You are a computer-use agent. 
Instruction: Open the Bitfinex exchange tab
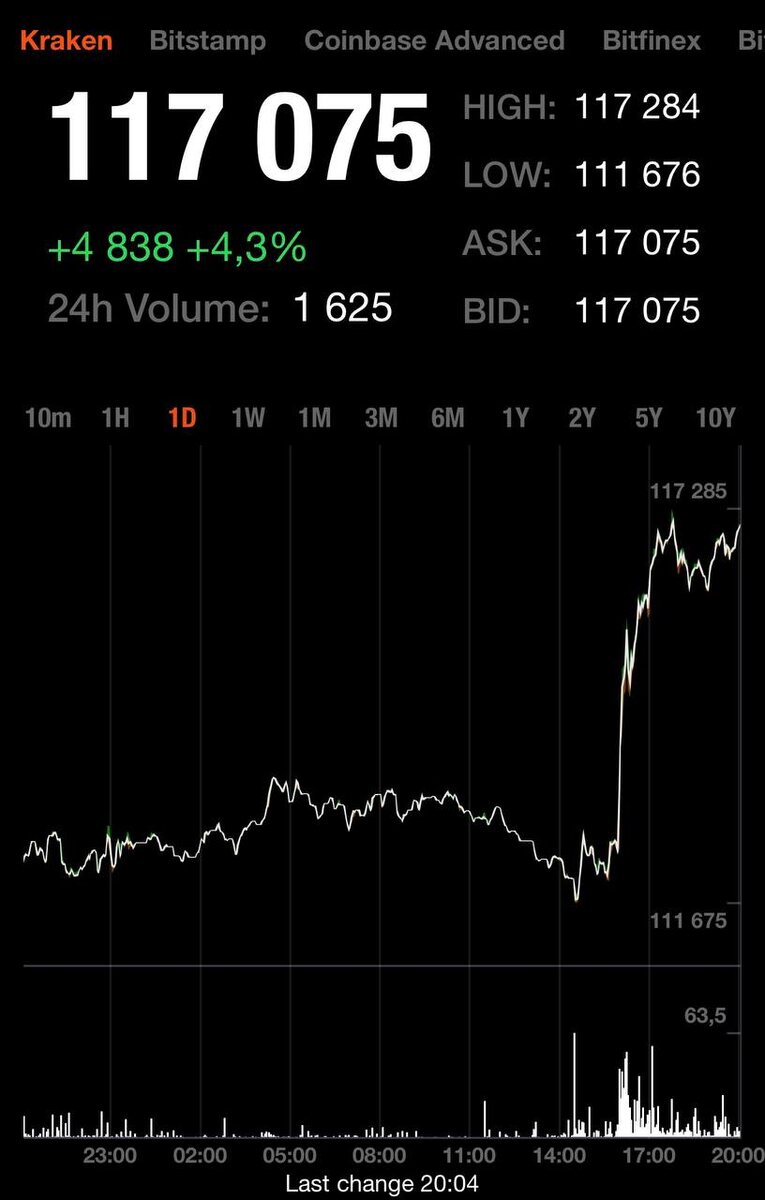pyautogui.click(x=652, y=41)
